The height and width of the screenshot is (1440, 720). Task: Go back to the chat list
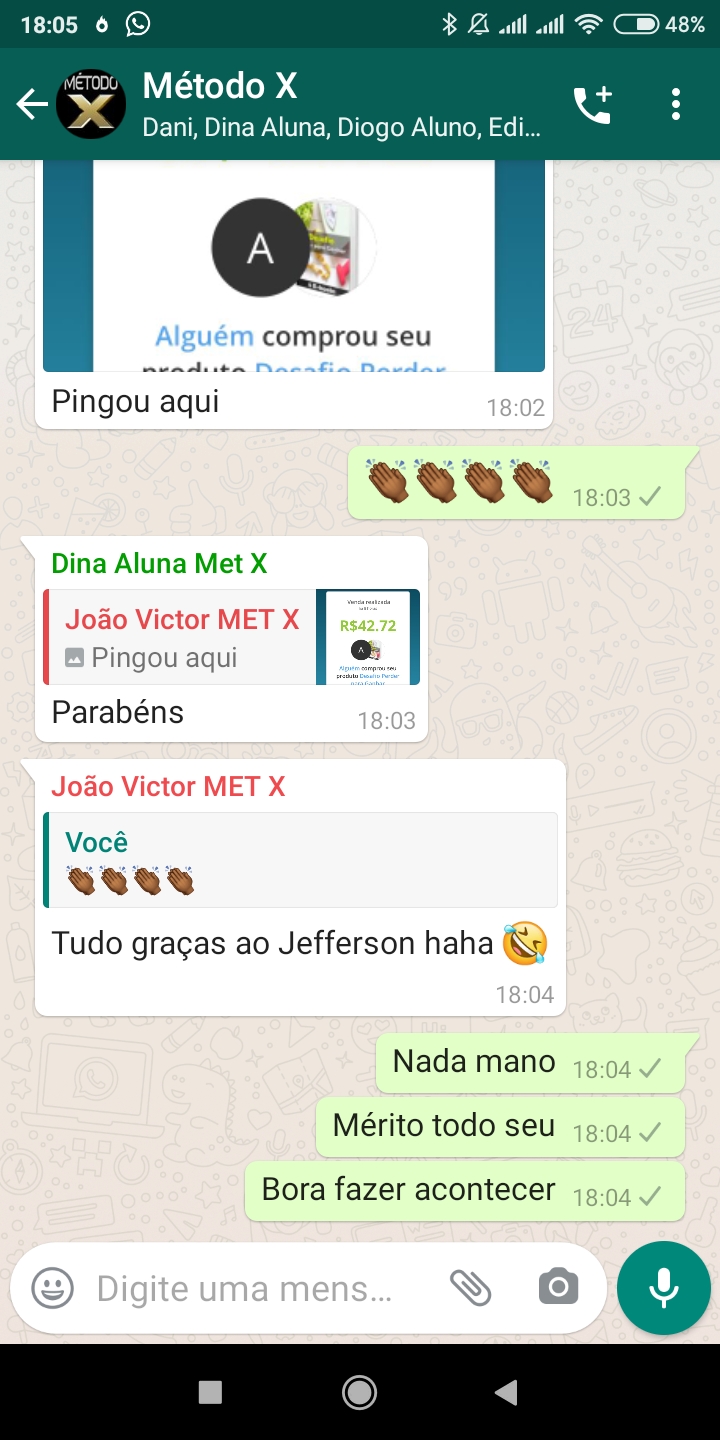tap(32, 104)
